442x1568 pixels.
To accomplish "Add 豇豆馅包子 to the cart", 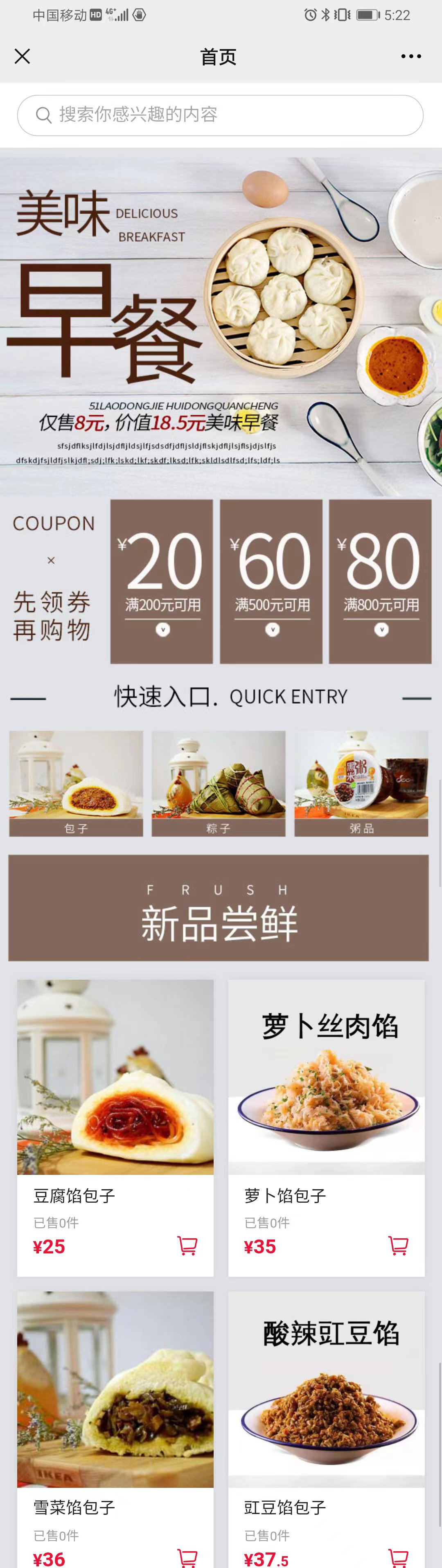I will (x=398, y=1557).
